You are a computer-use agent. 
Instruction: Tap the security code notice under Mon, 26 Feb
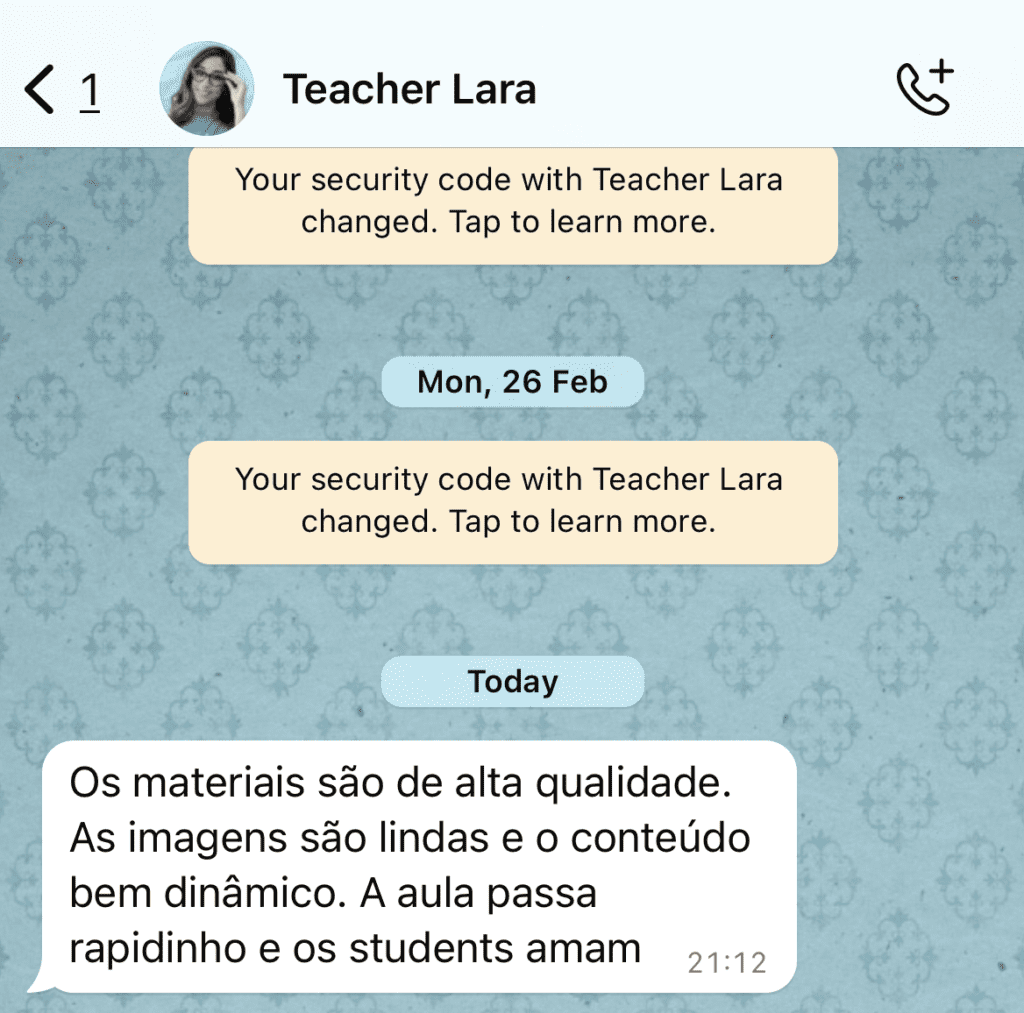[512, 501]
